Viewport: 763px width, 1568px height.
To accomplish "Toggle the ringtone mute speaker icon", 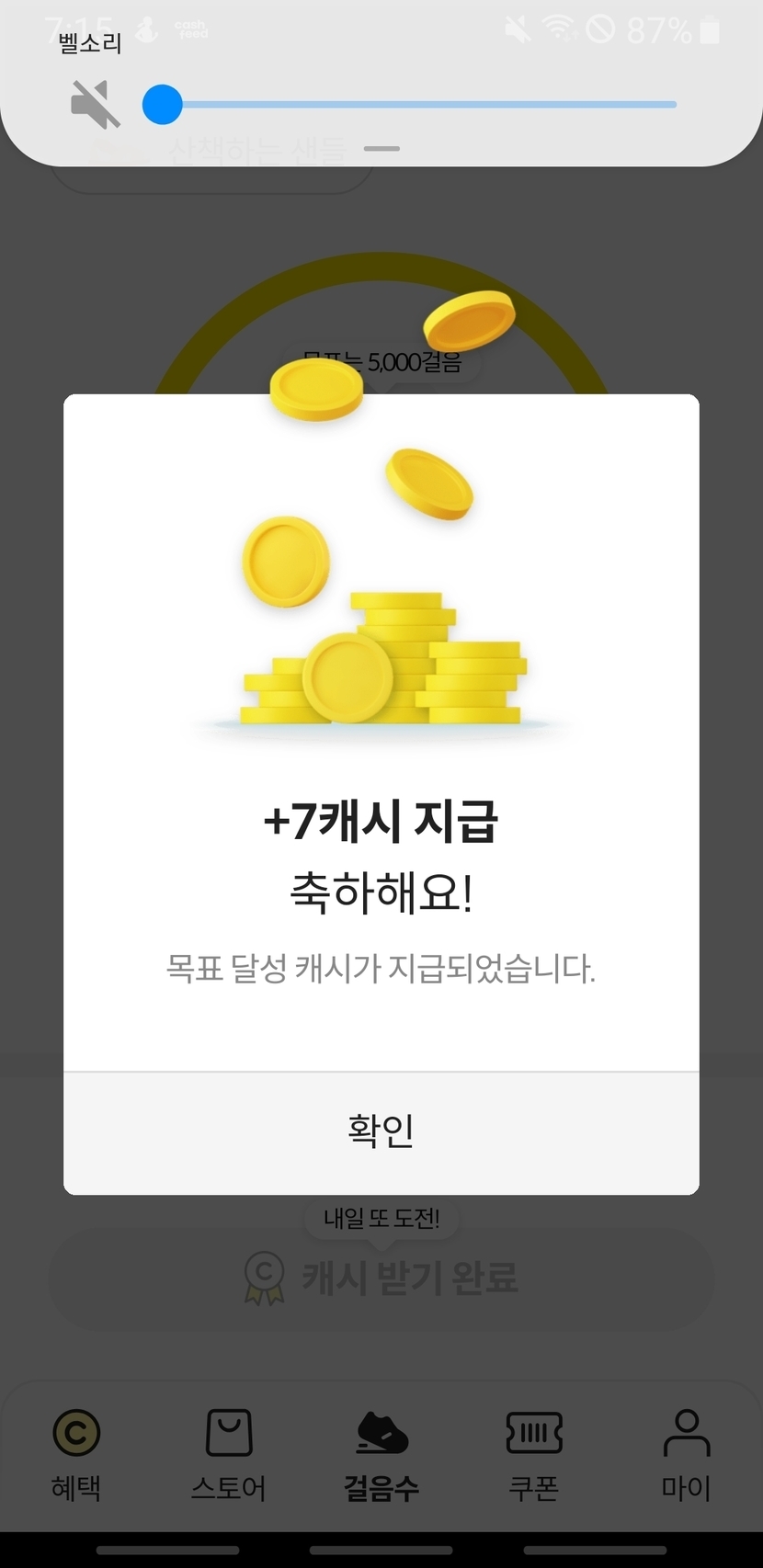I will (x=95, y=105).
